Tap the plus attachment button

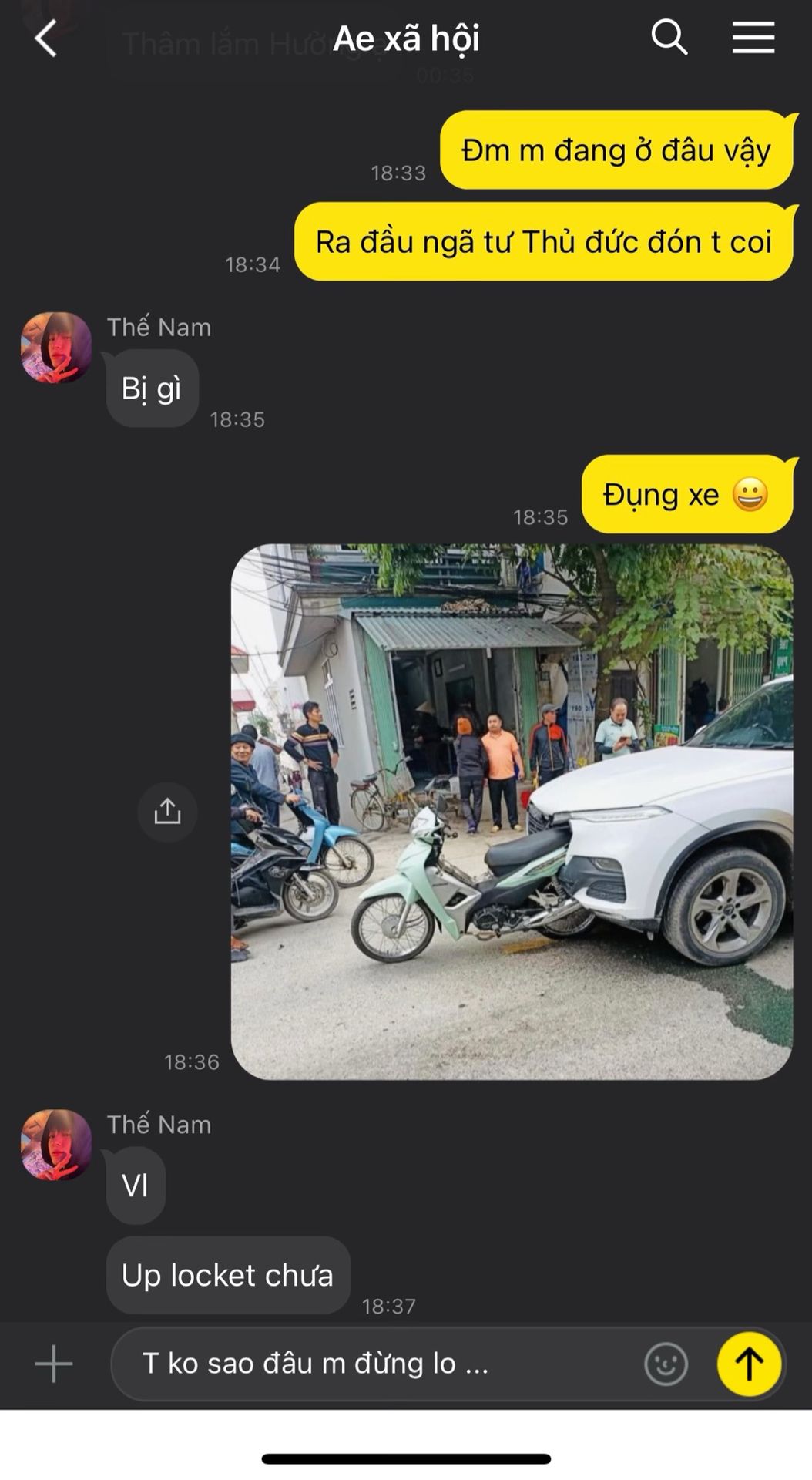[53, 1364]
